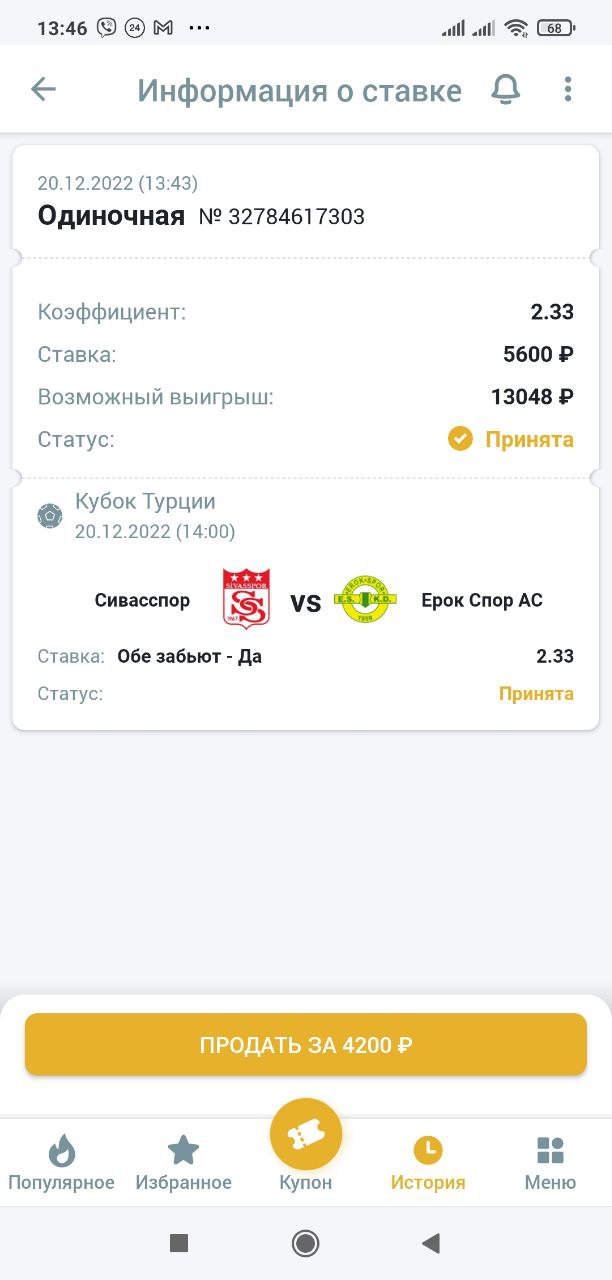This screenshot has height=1280, width=612.
Task: Open the Избранное tab
Action: coord(183,1163)
